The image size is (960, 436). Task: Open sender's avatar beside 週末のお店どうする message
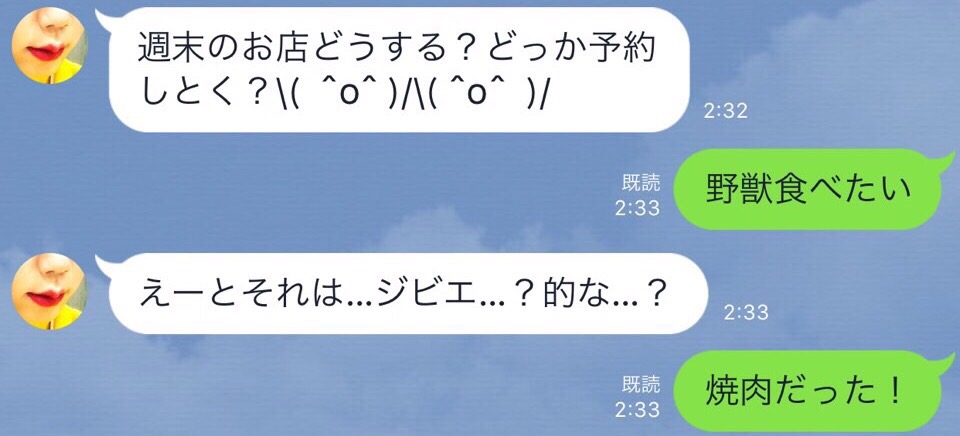click(46, 47)
